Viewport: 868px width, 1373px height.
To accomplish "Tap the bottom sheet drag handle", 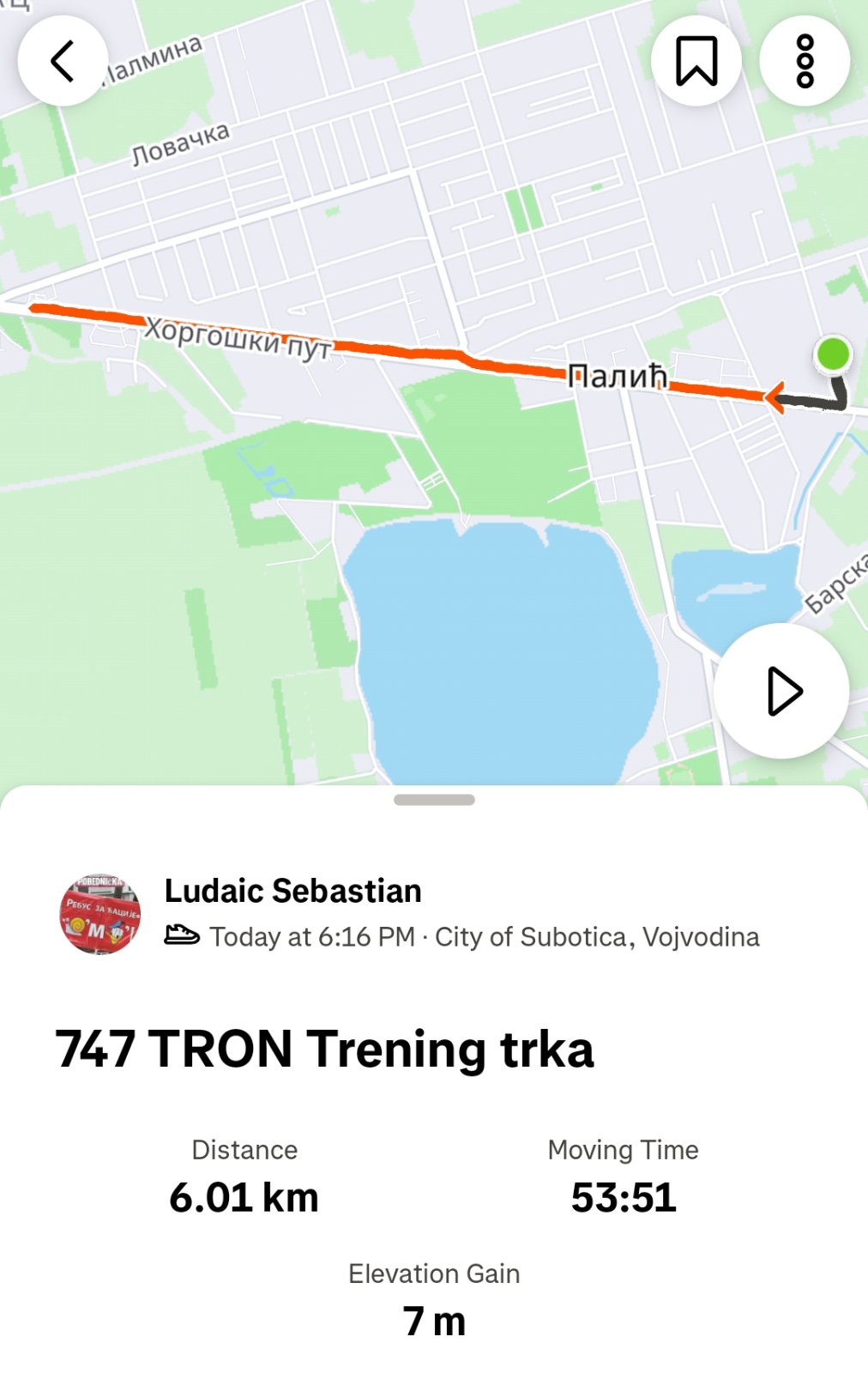I will 434,800.
